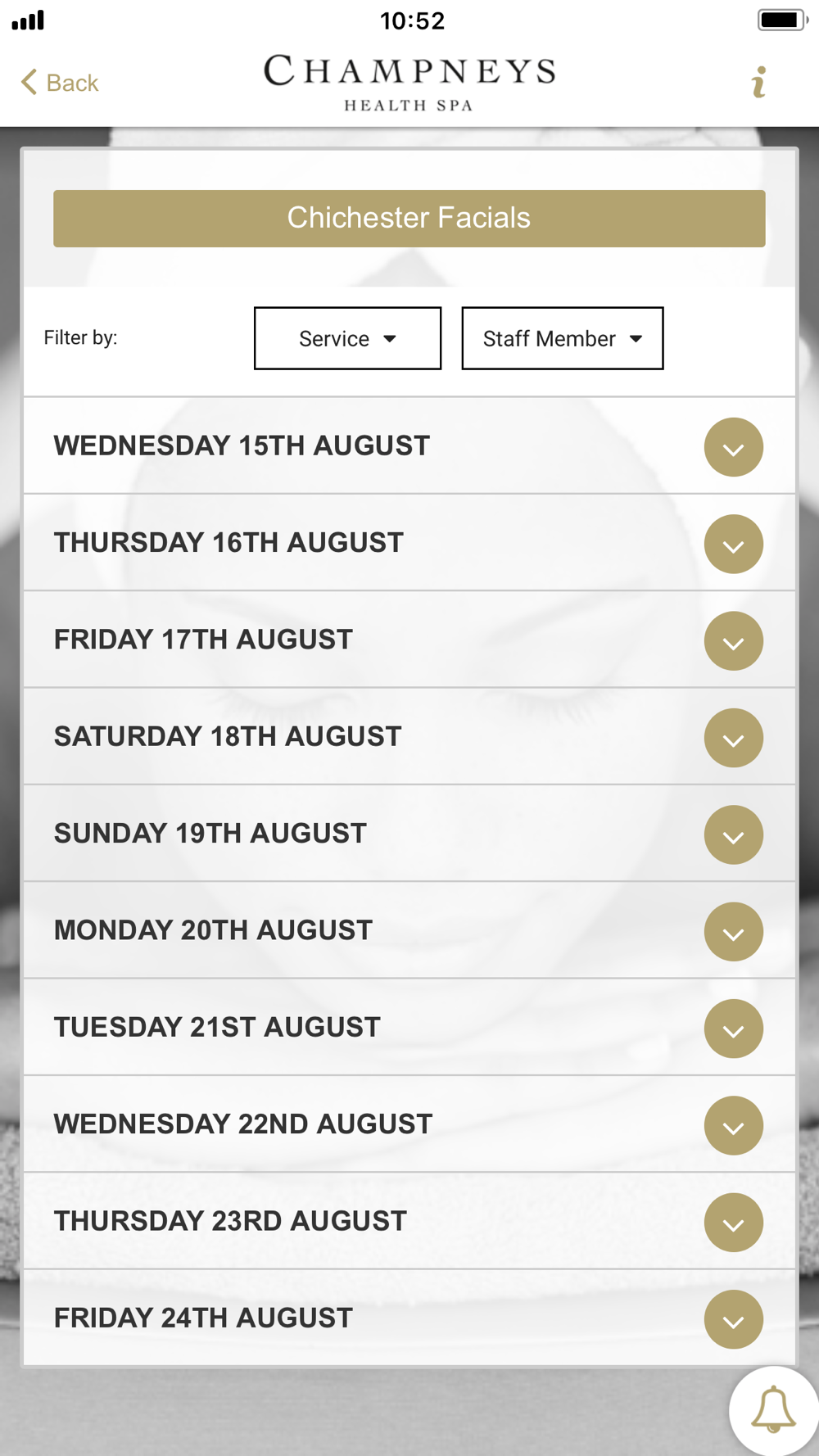Expand Wednesday 22nd August

734,1126
